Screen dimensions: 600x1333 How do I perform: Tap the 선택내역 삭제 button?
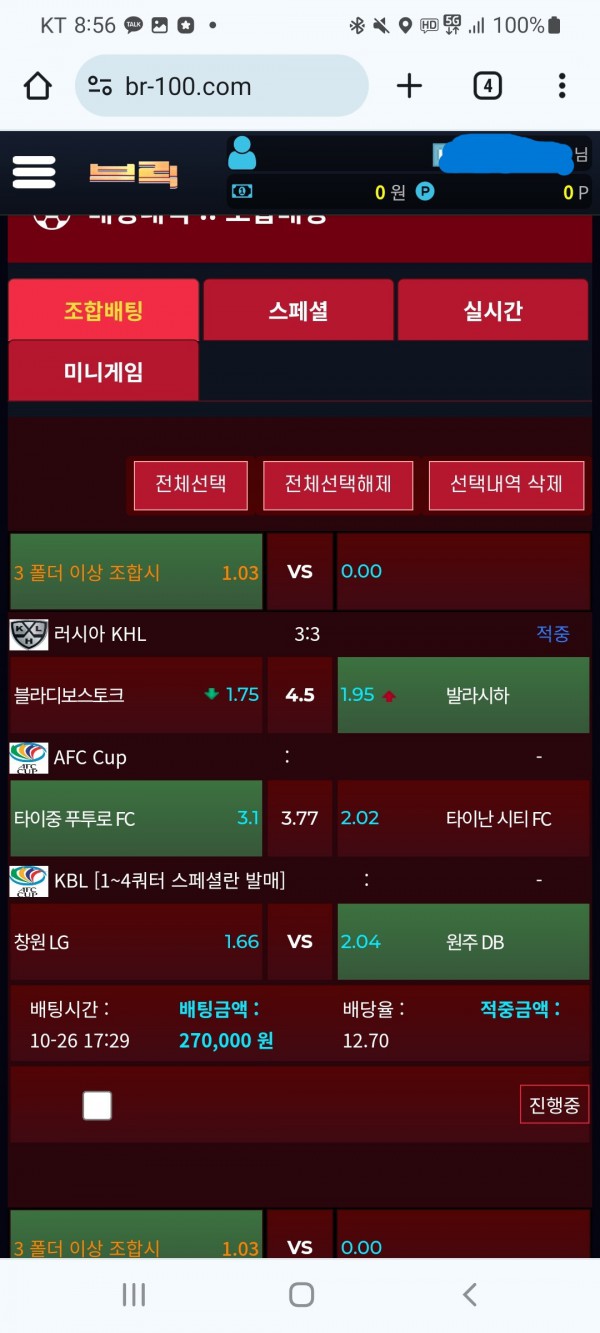tap(505, 485)
